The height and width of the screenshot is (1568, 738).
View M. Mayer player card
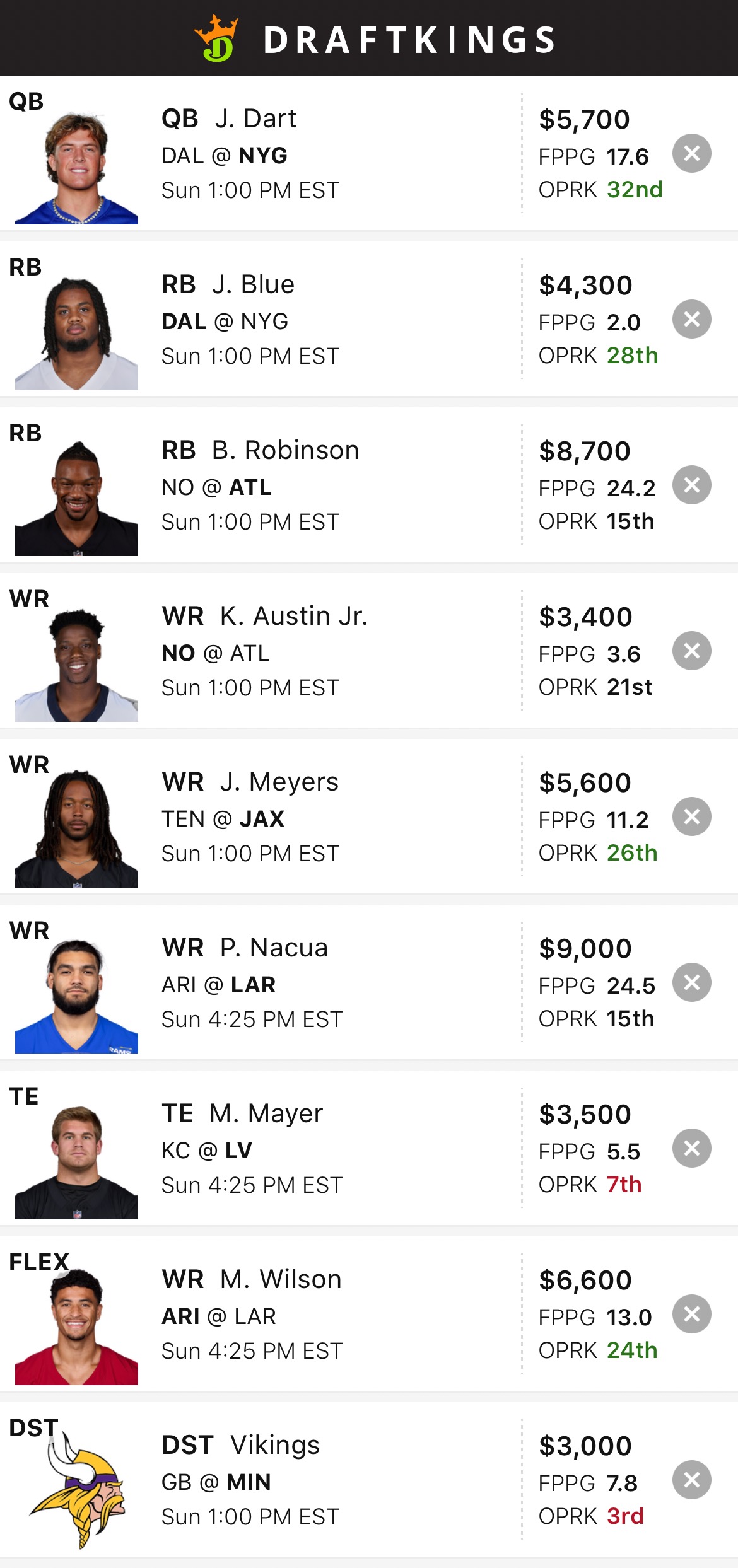click(x=266, y=1114)
